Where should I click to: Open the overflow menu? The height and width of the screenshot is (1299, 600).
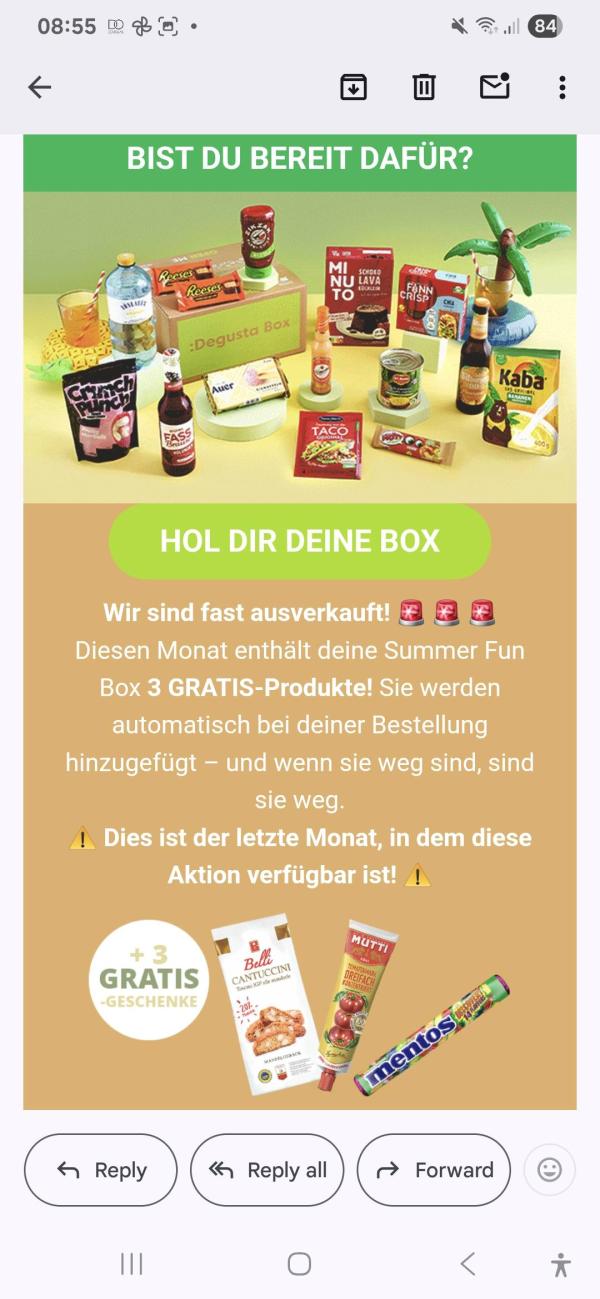pyautogui.click(x=562, y=87)
